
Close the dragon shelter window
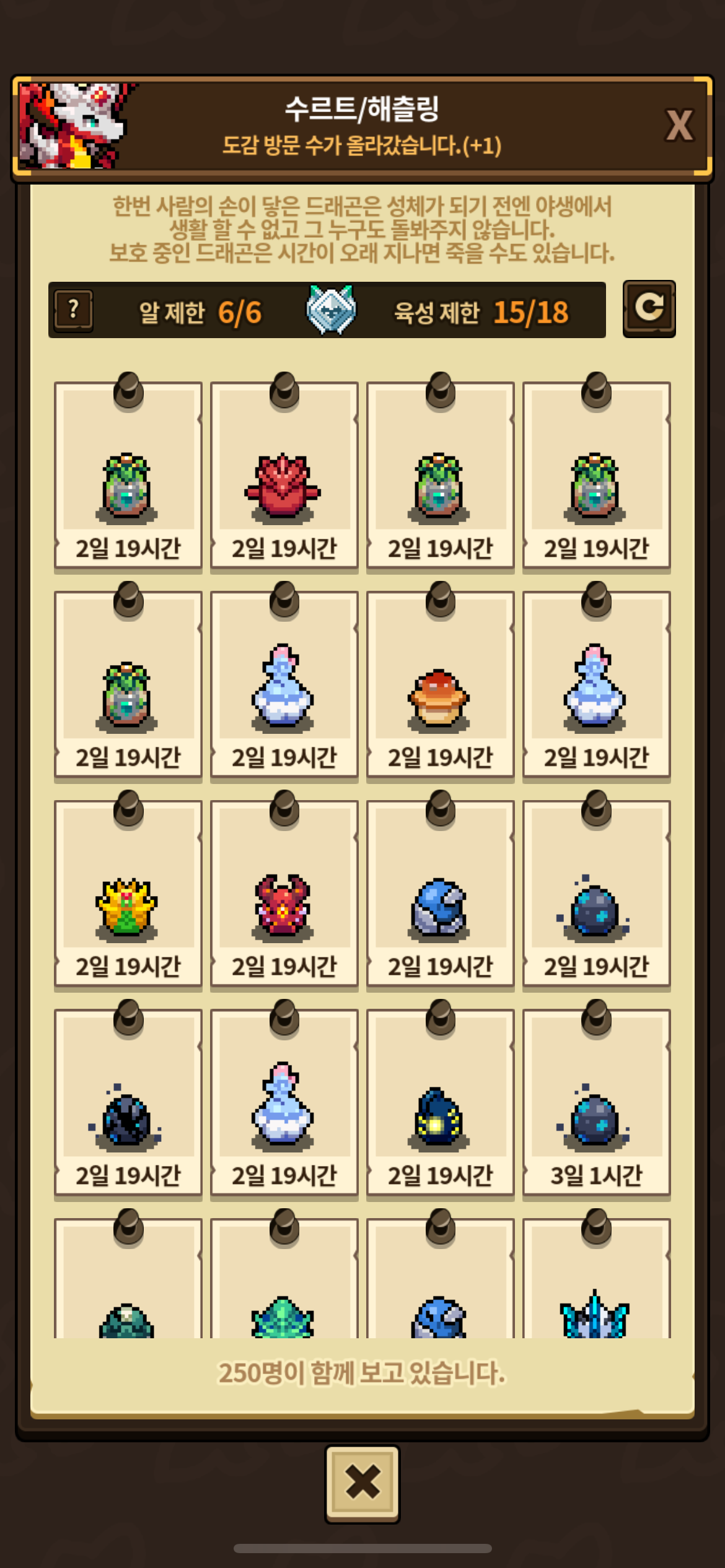[x=362, y=1484]
